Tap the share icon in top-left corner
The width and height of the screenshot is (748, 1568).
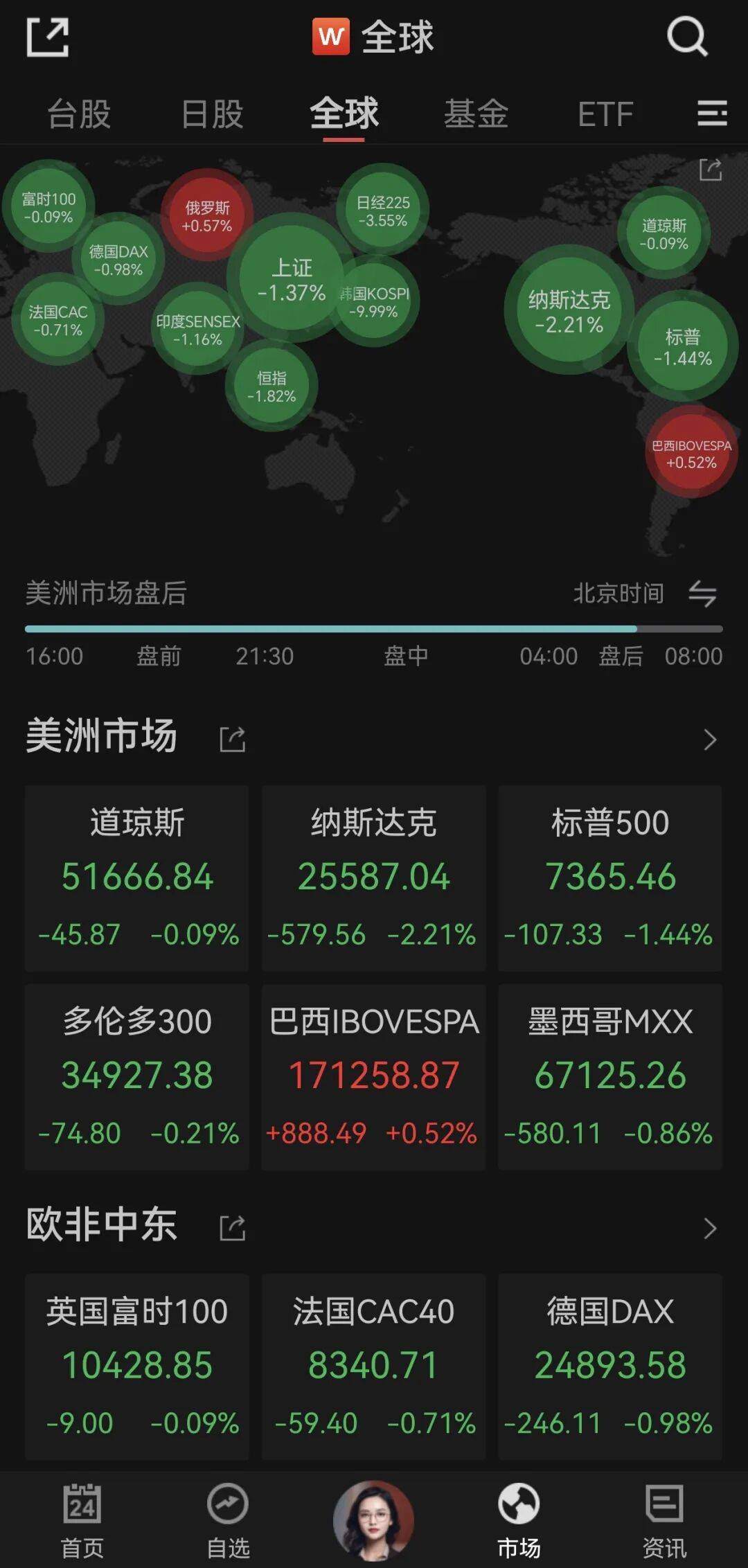coord(47,37)
